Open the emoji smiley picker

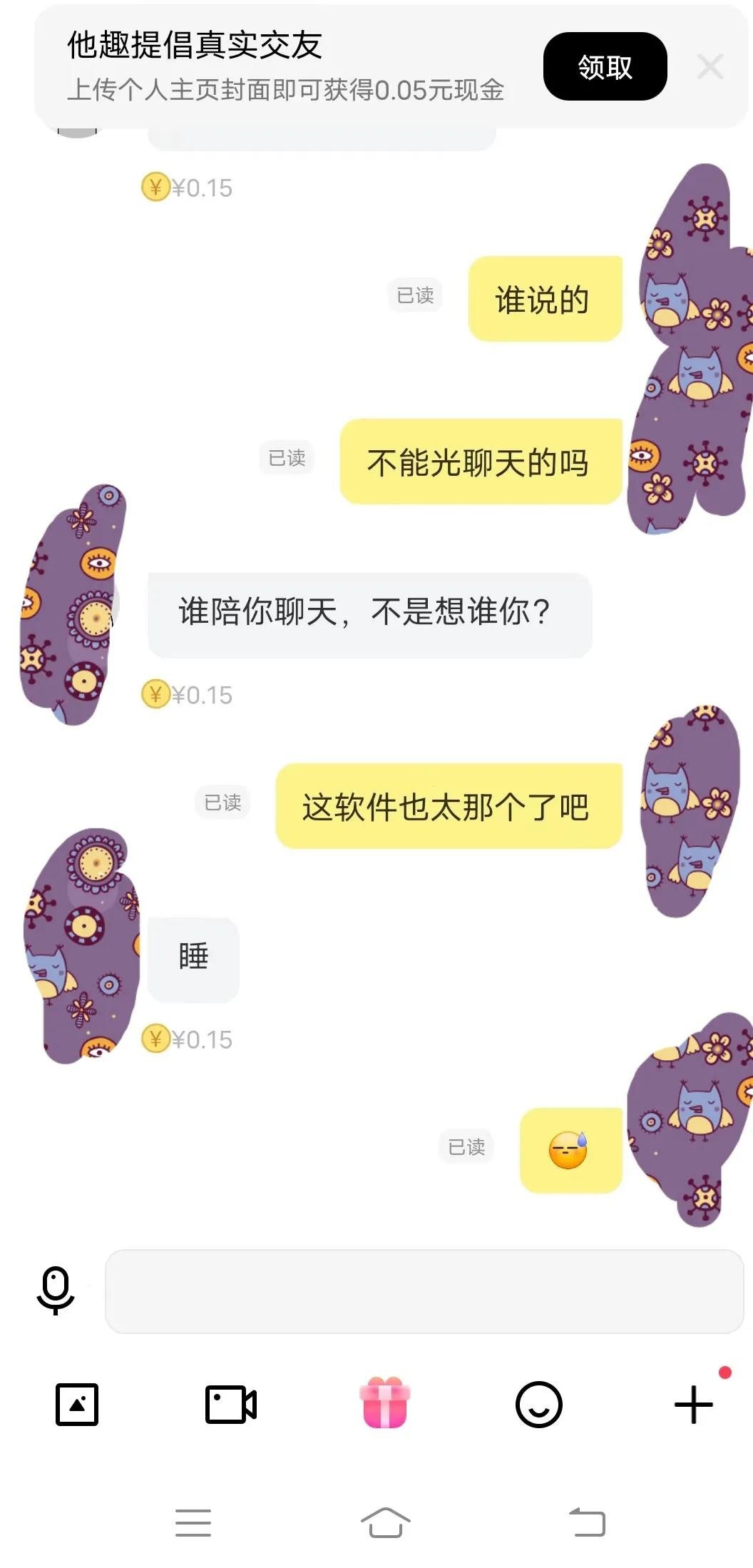(x=538, y=1405)
